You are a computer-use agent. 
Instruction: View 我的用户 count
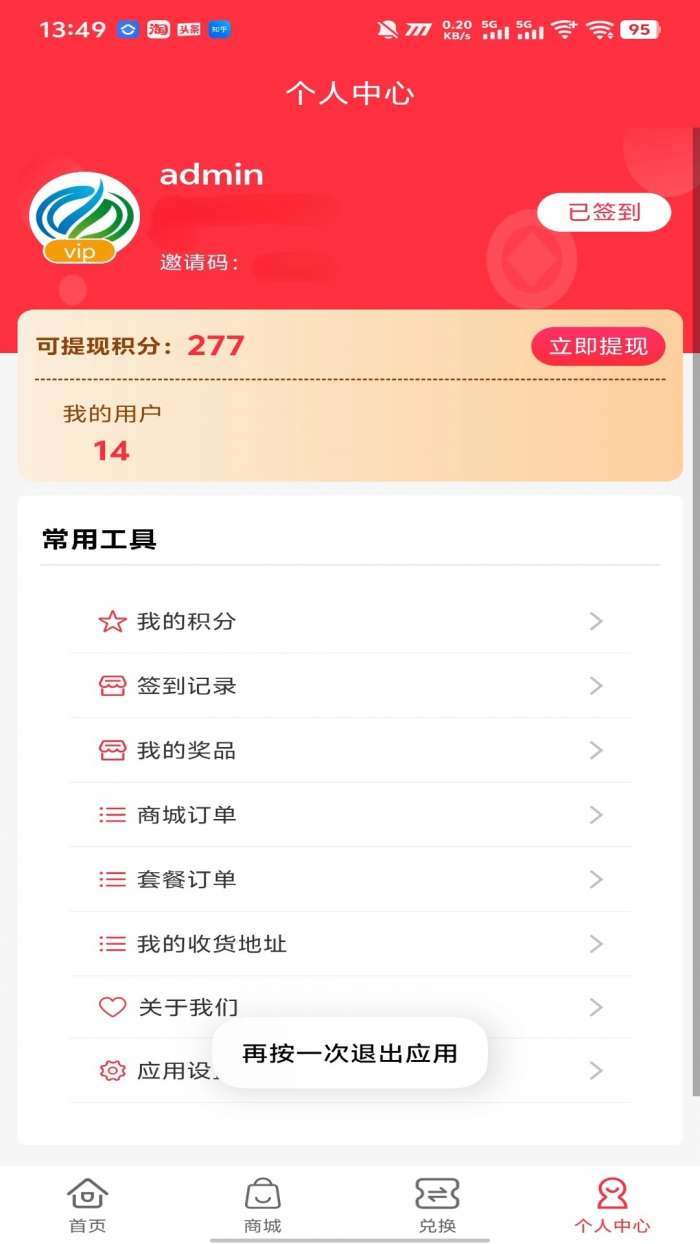(x=111, y=435)
